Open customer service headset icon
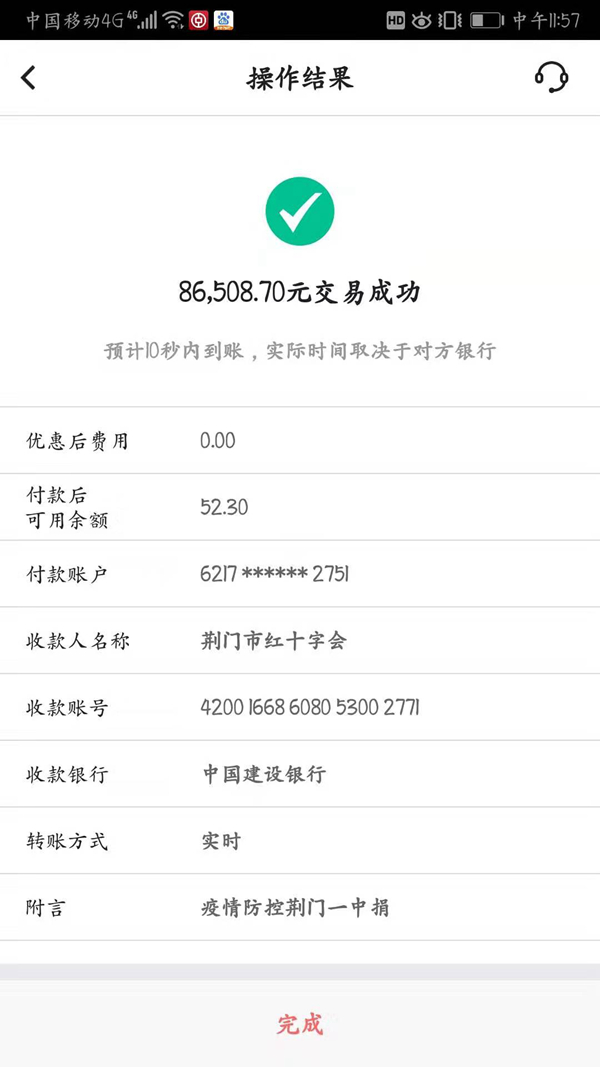Image resolution: width=600 pixels, height=1067 pixels. 551,77
